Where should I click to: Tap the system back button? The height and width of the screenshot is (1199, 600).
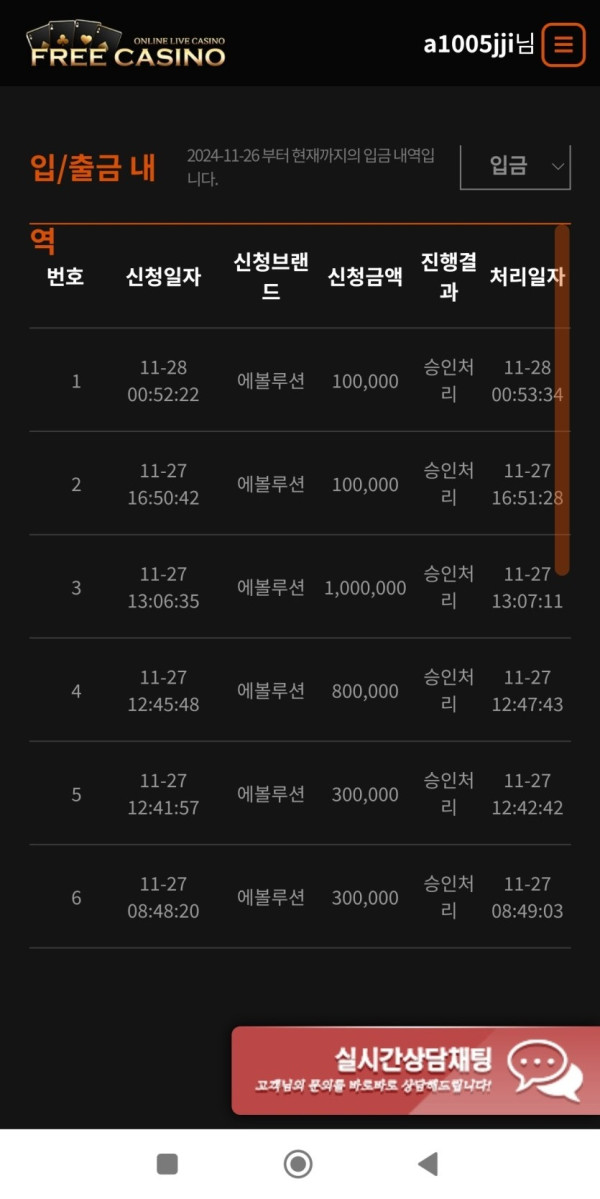[x=428, y=1163]
